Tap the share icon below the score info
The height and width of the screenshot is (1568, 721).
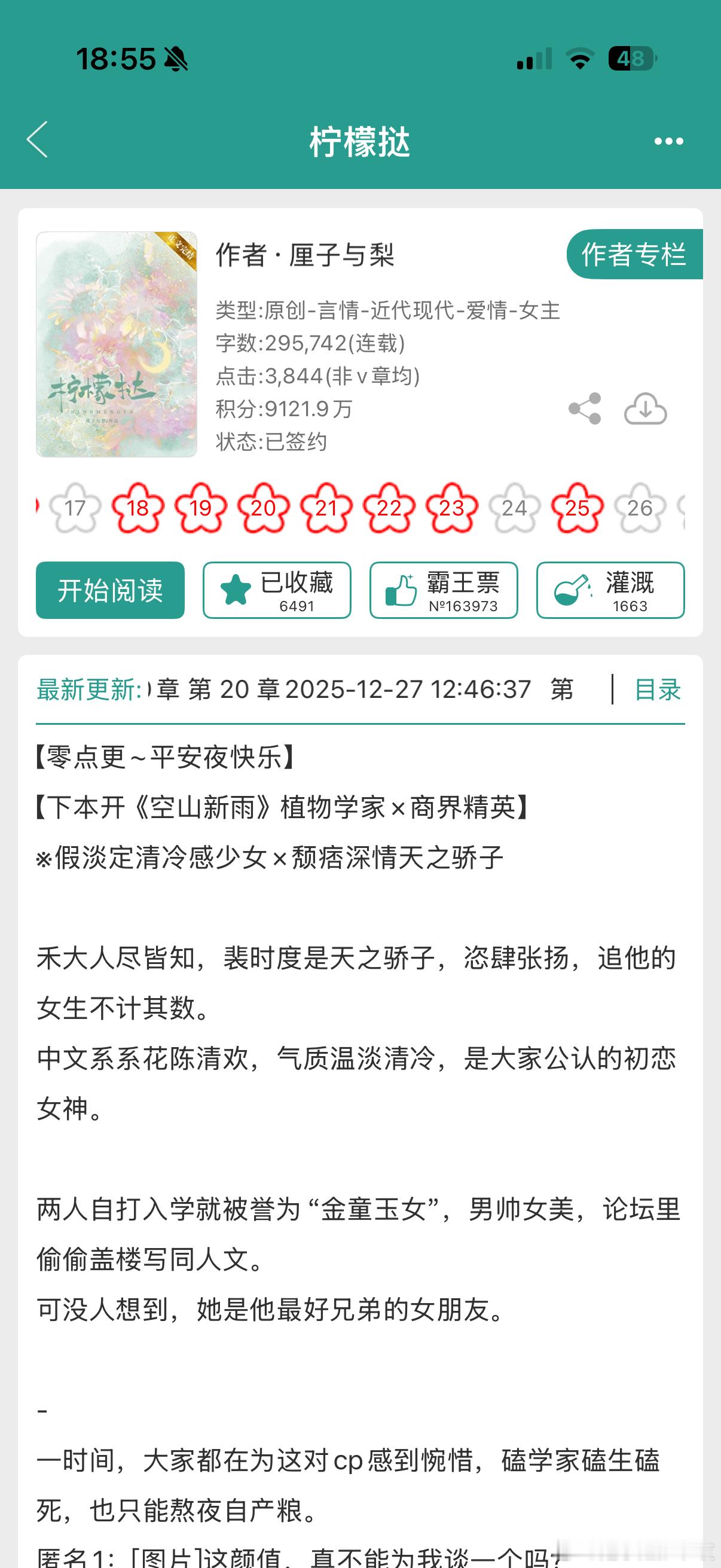[585, 410]
